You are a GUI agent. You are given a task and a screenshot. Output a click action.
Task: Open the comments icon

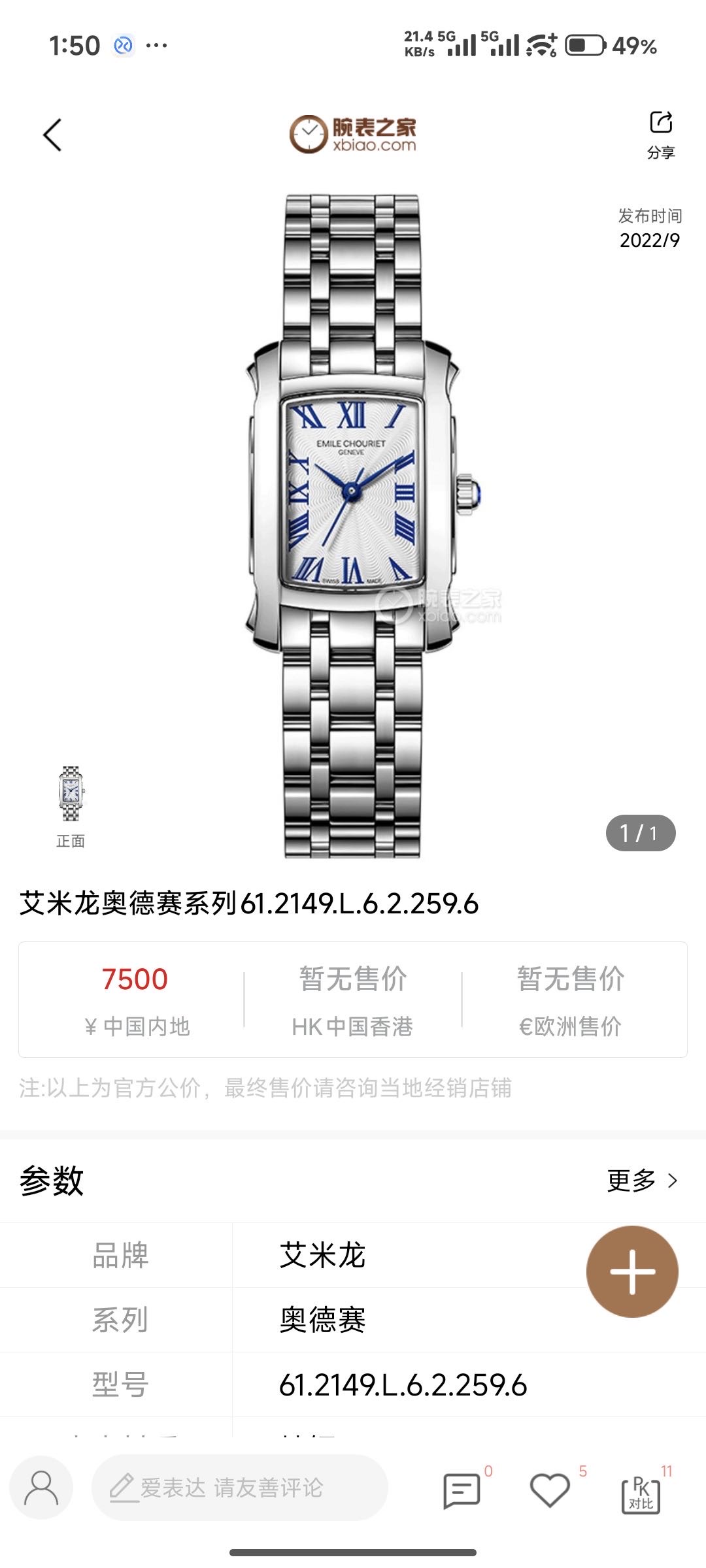click(x=462, y=1491)
